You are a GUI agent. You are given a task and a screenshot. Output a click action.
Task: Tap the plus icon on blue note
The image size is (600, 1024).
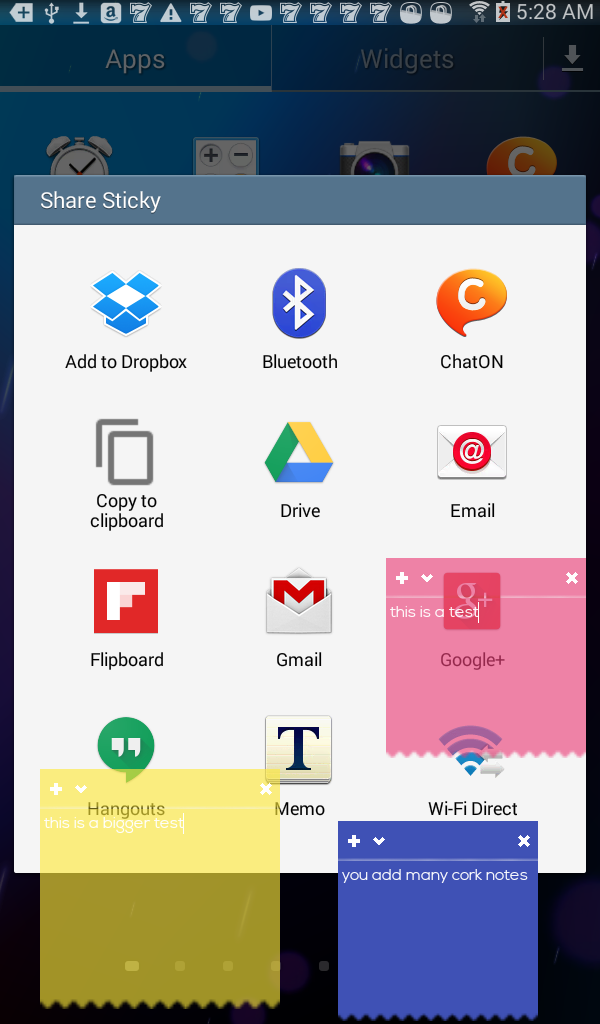(x=354, y=841)
